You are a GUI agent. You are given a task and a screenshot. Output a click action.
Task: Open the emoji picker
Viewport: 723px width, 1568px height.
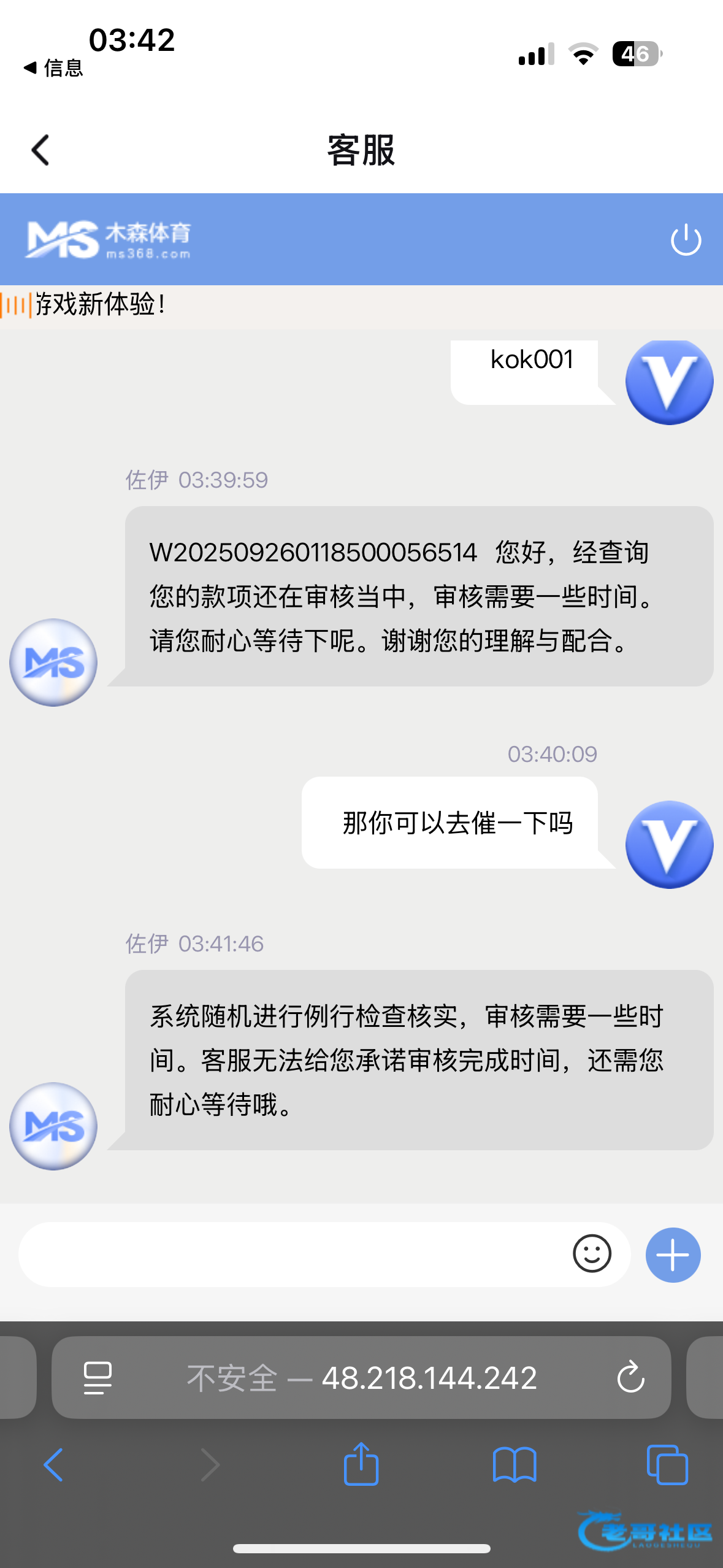click(592, 1254)
